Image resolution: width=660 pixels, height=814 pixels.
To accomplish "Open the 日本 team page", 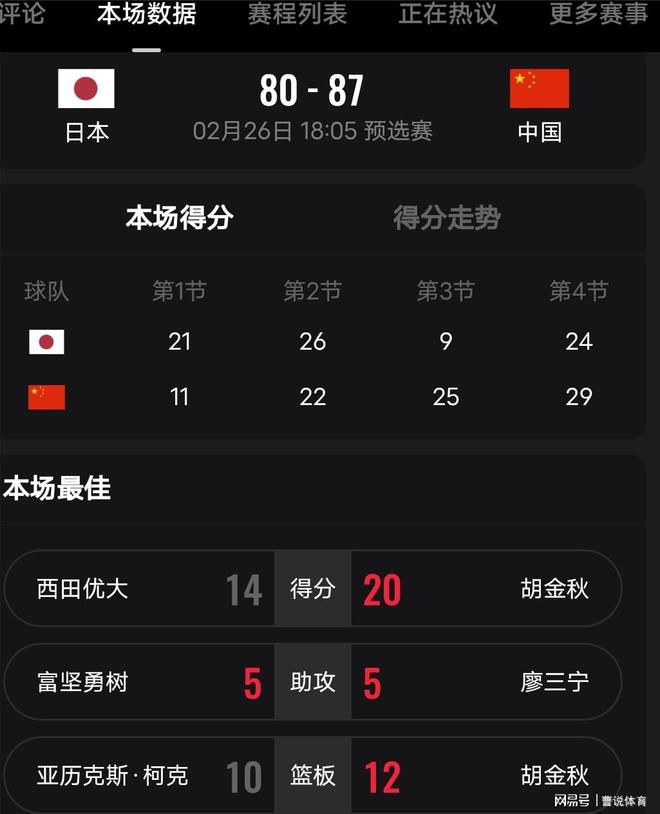I will click(x=86, y=105).
